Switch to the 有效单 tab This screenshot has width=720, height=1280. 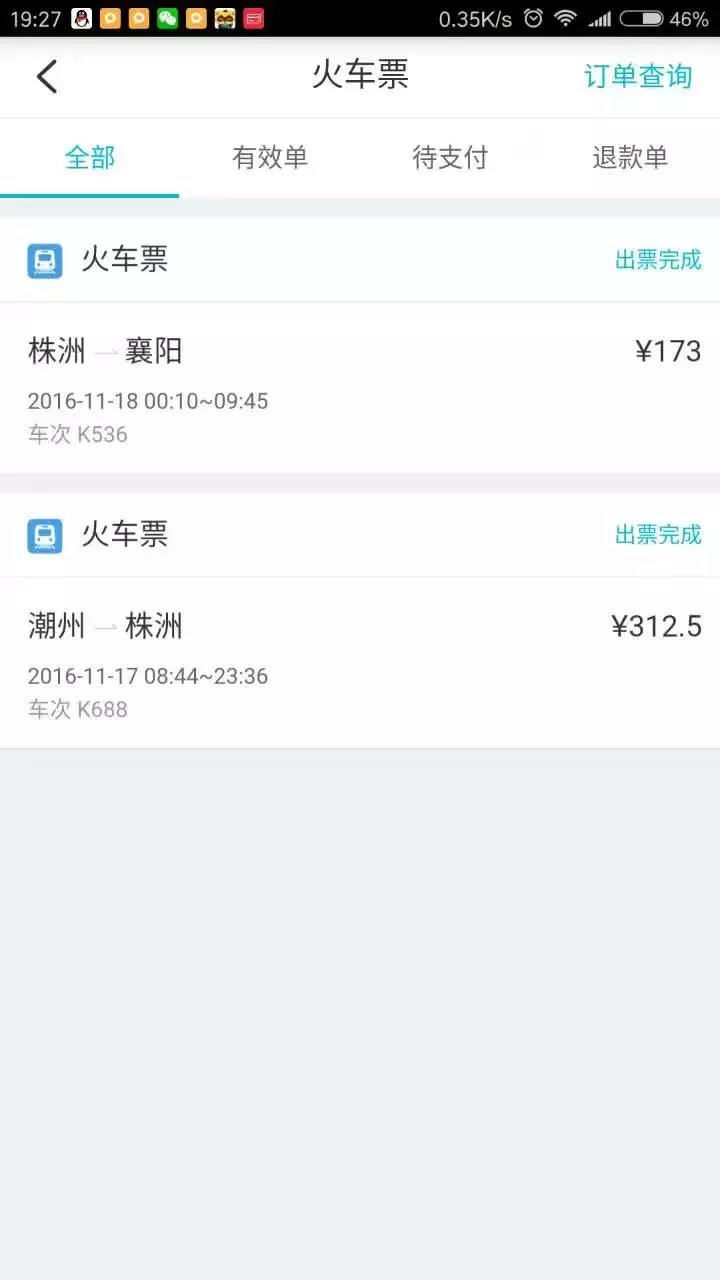point(270,157)
